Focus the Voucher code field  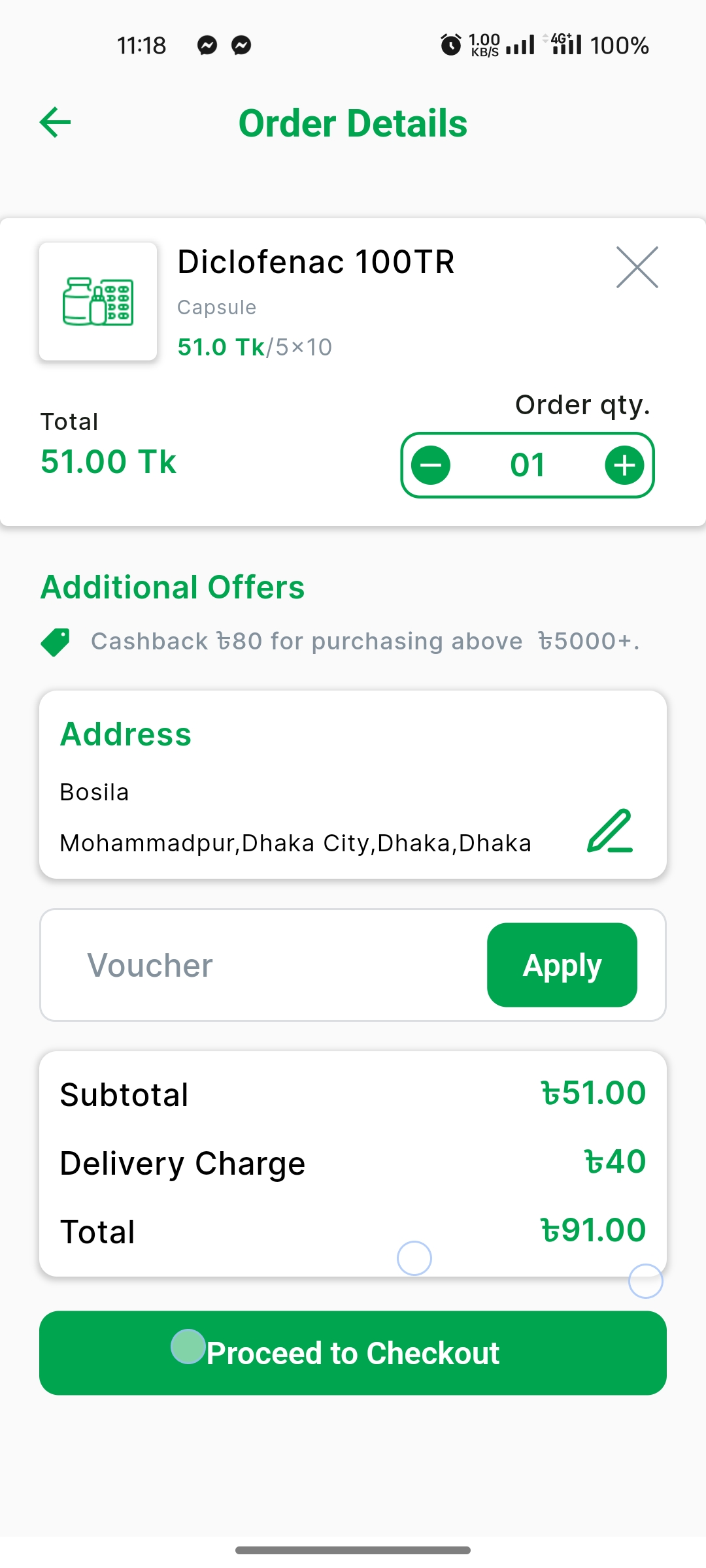261,965
